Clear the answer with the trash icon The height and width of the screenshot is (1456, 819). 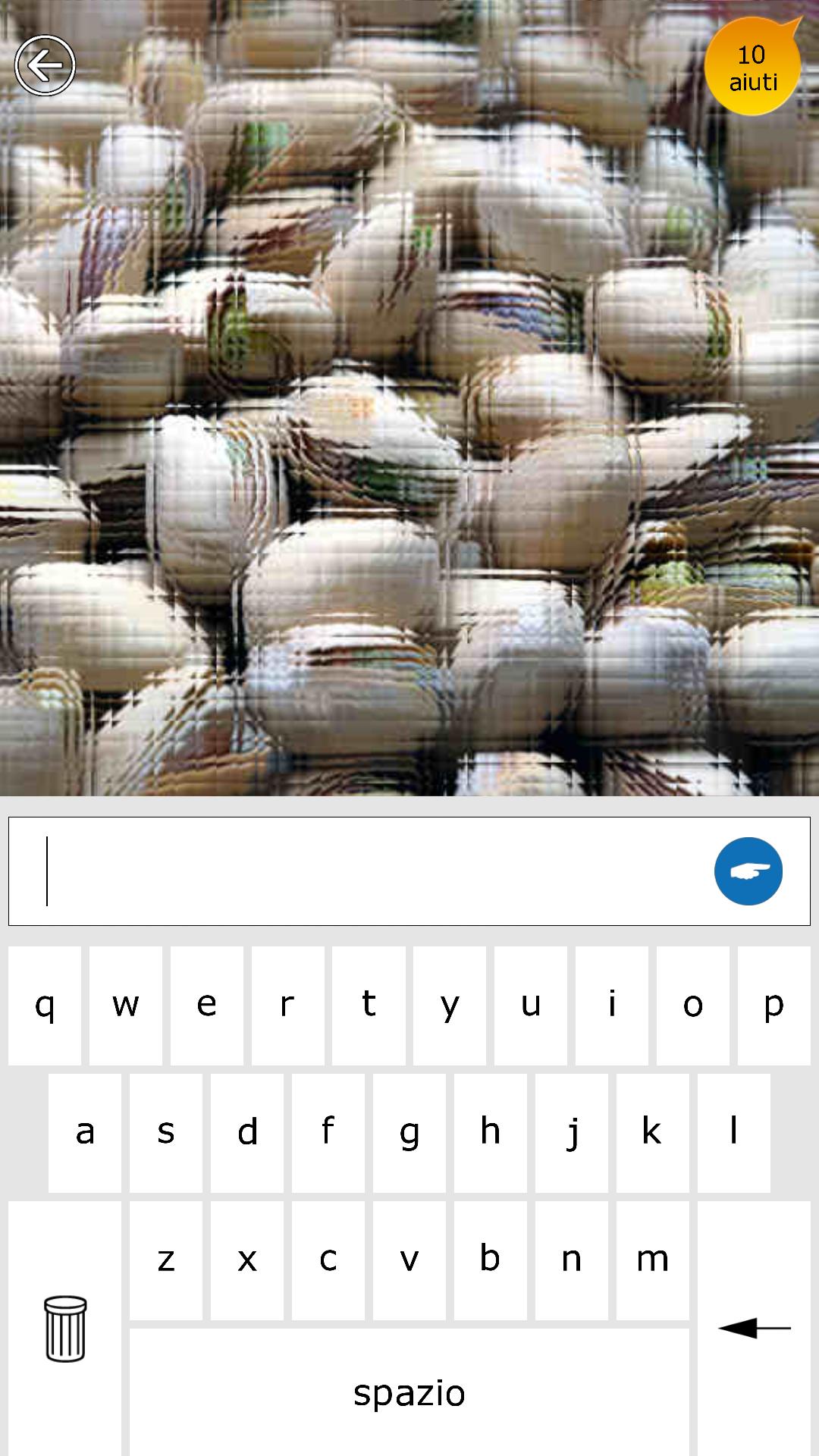click(65, 1328)
